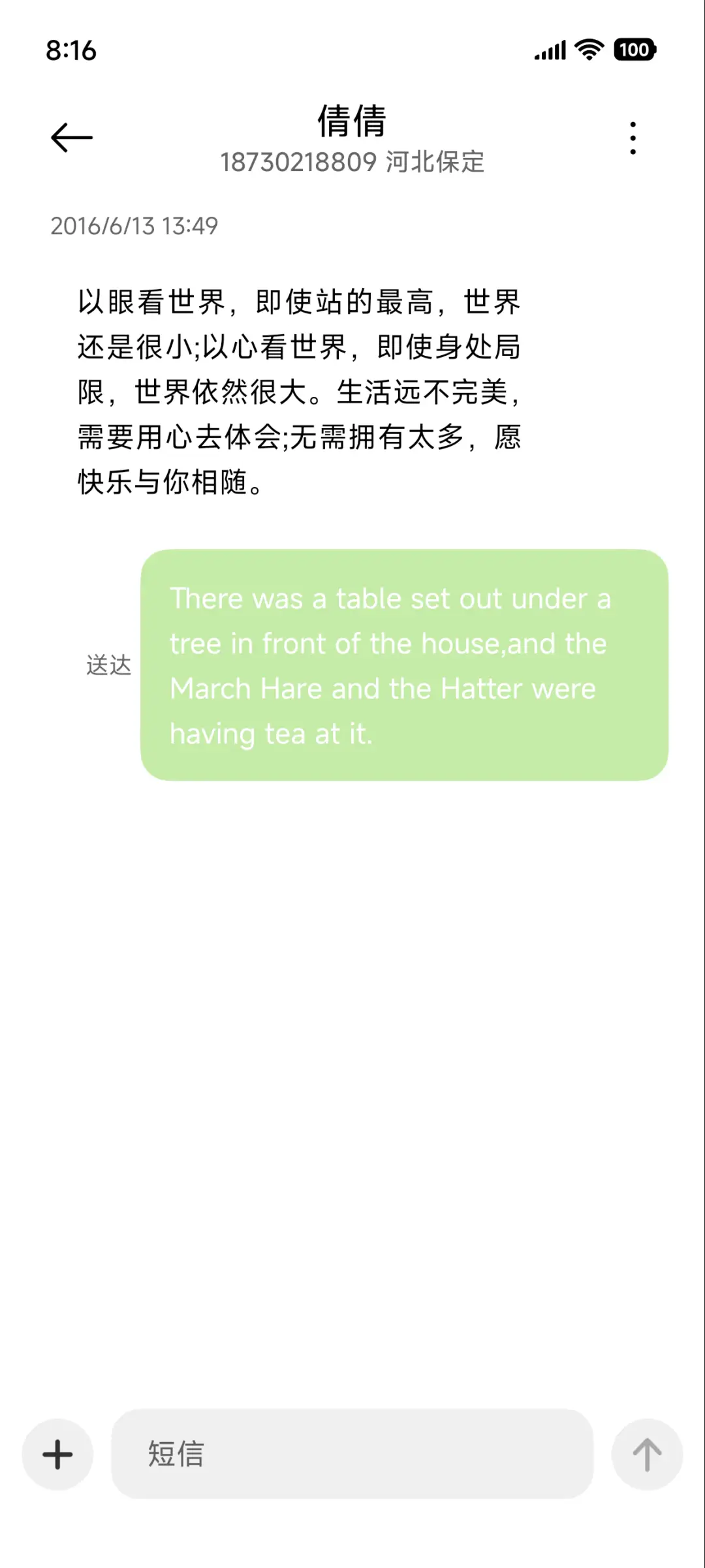Tap the plus attachment button
Viewport: 705px width, 1568px height.
click(57, 1454)
